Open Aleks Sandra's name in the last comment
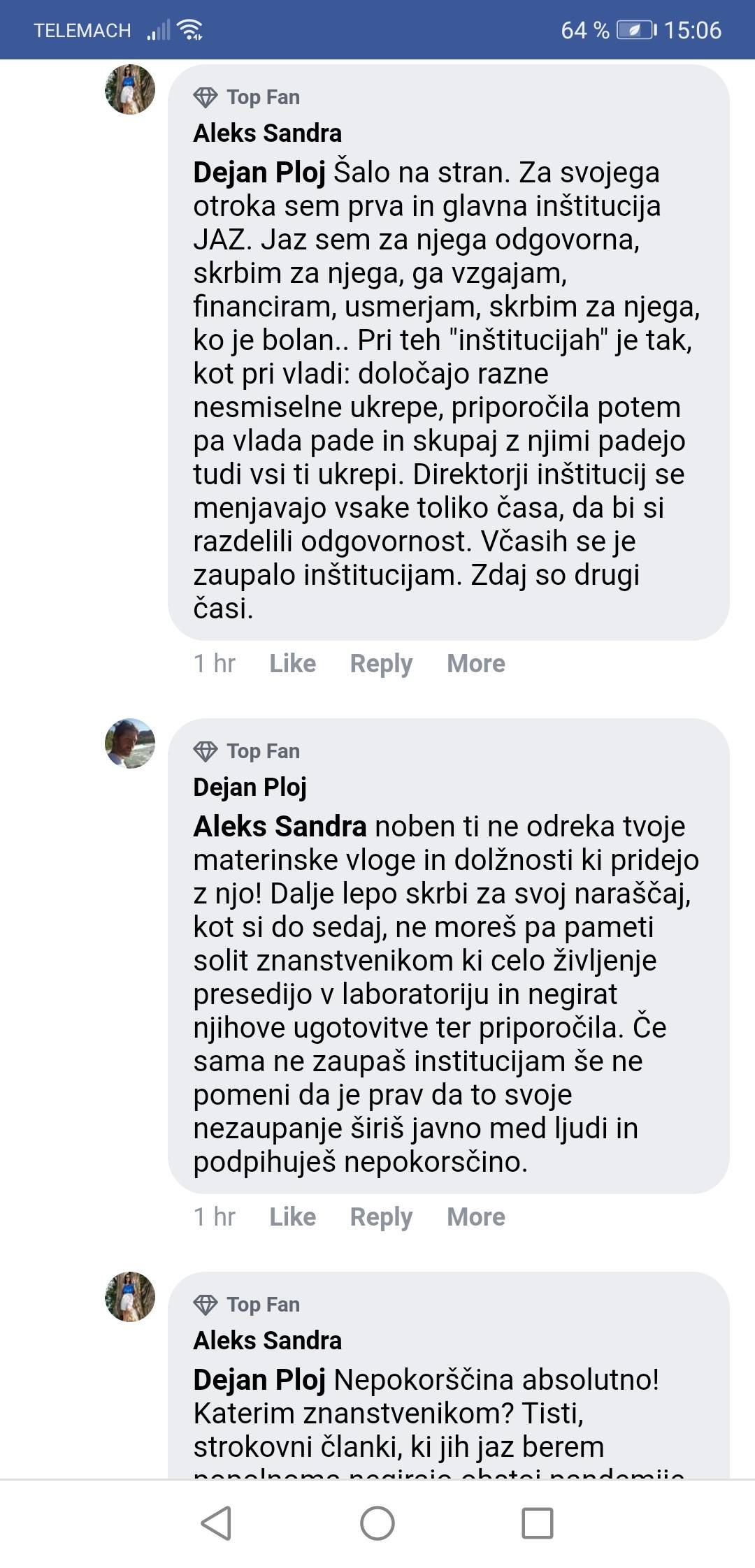The width and height of the screenshot is (755, 1568). (x=267, y=1340)
